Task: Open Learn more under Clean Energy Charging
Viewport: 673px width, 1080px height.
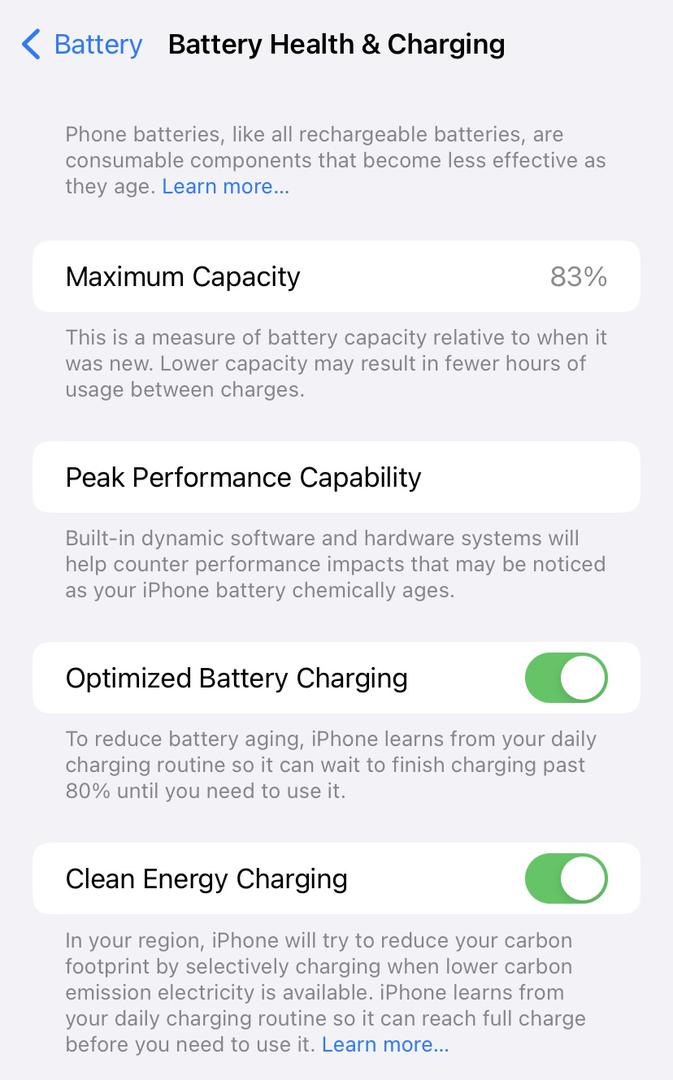Action: click(385, 1044)
